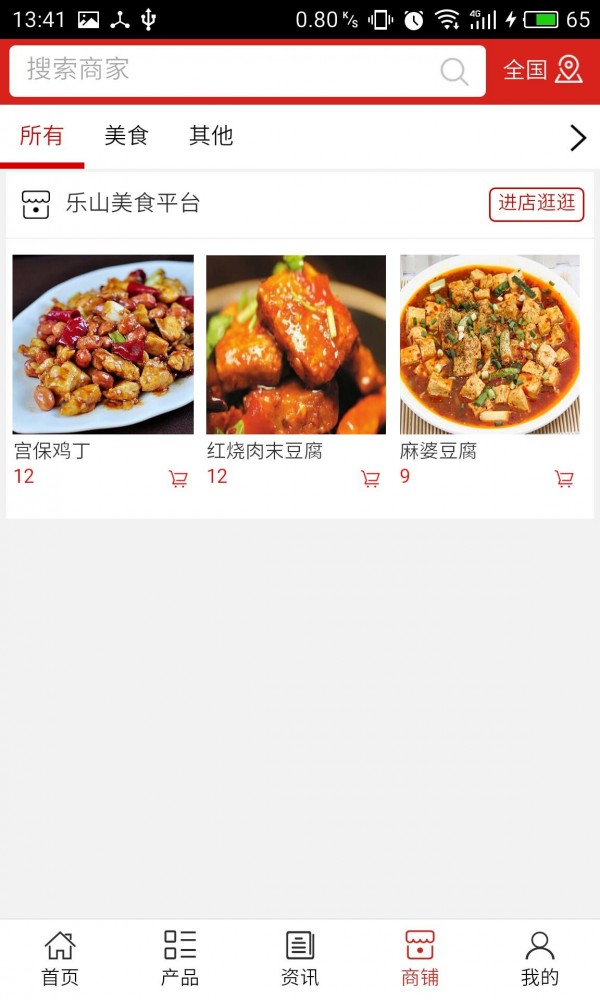Switch to the 产品 tab
The image size is (600, 1000).
click(180, 958)
